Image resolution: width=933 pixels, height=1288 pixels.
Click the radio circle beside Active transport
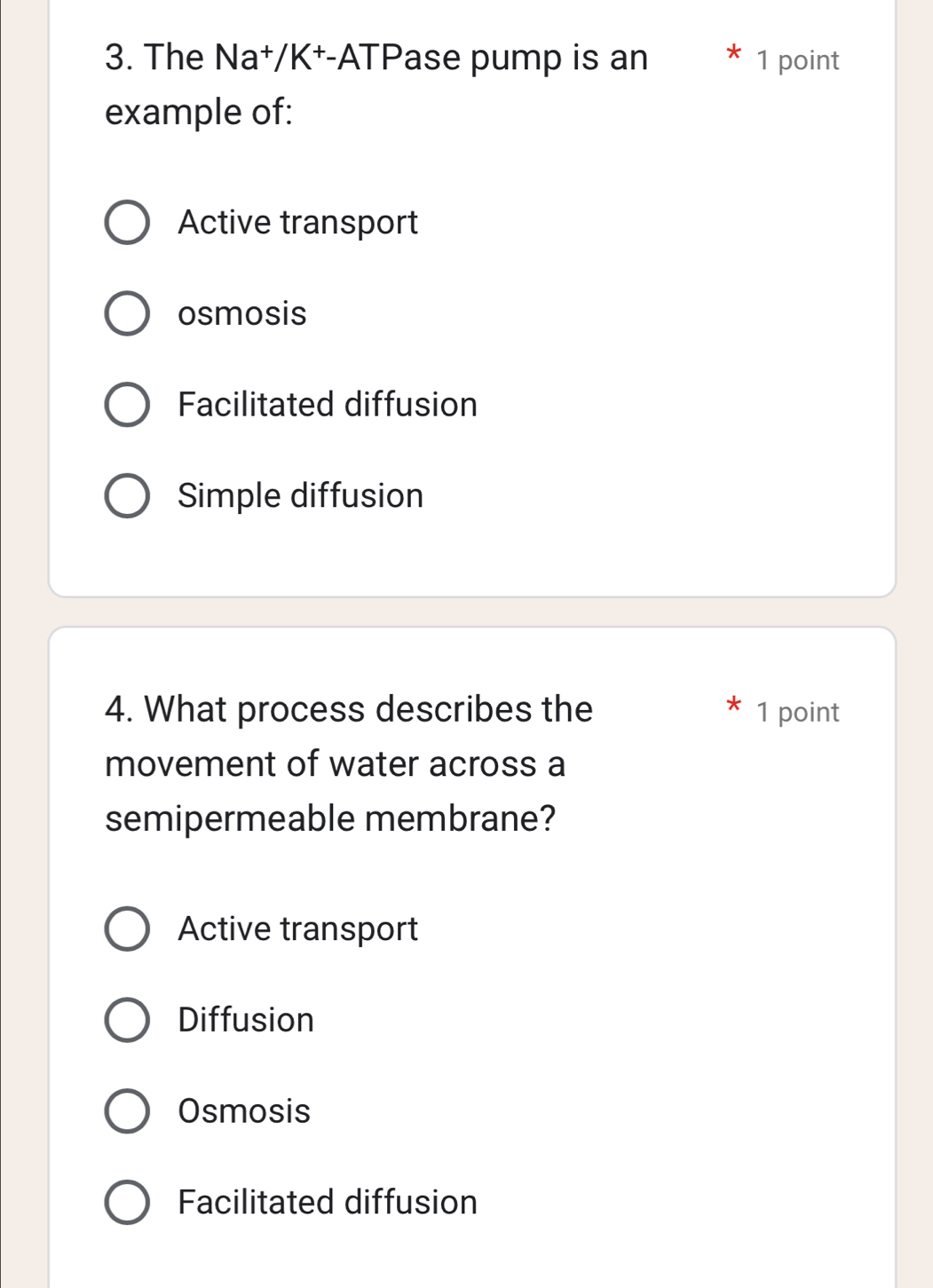click(128, 223)
